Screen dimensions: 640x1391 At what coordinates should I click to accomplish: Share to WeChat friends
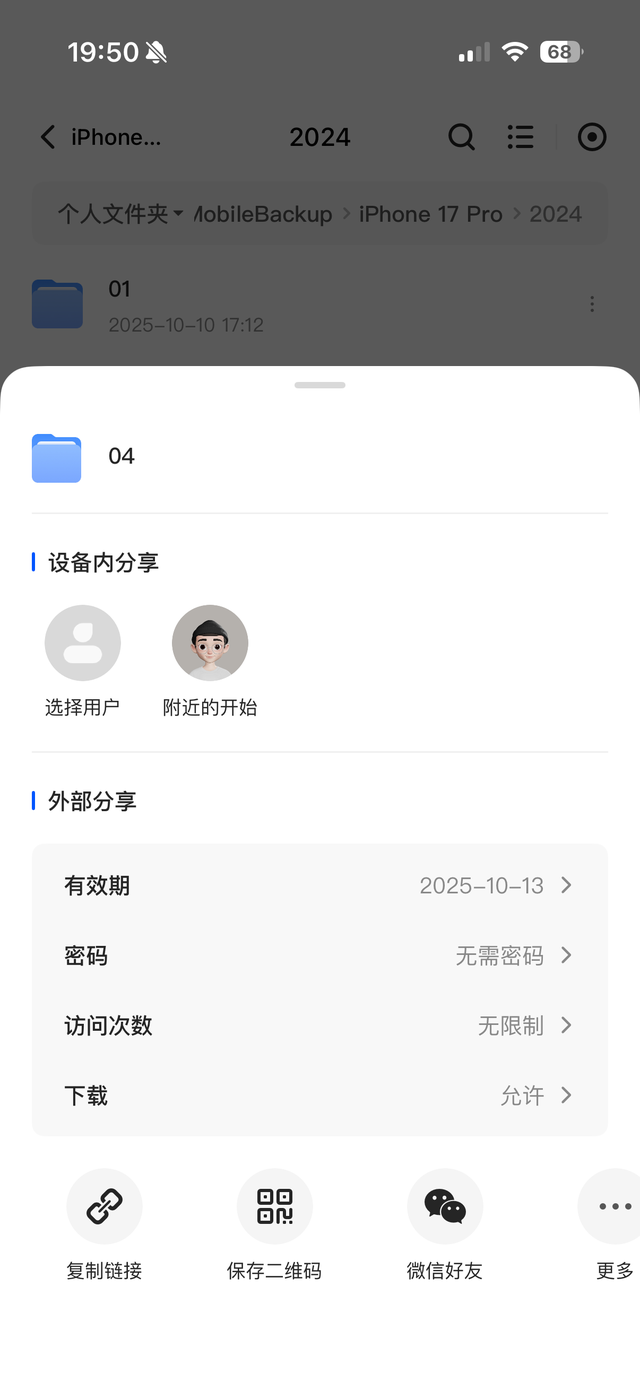445,1207
